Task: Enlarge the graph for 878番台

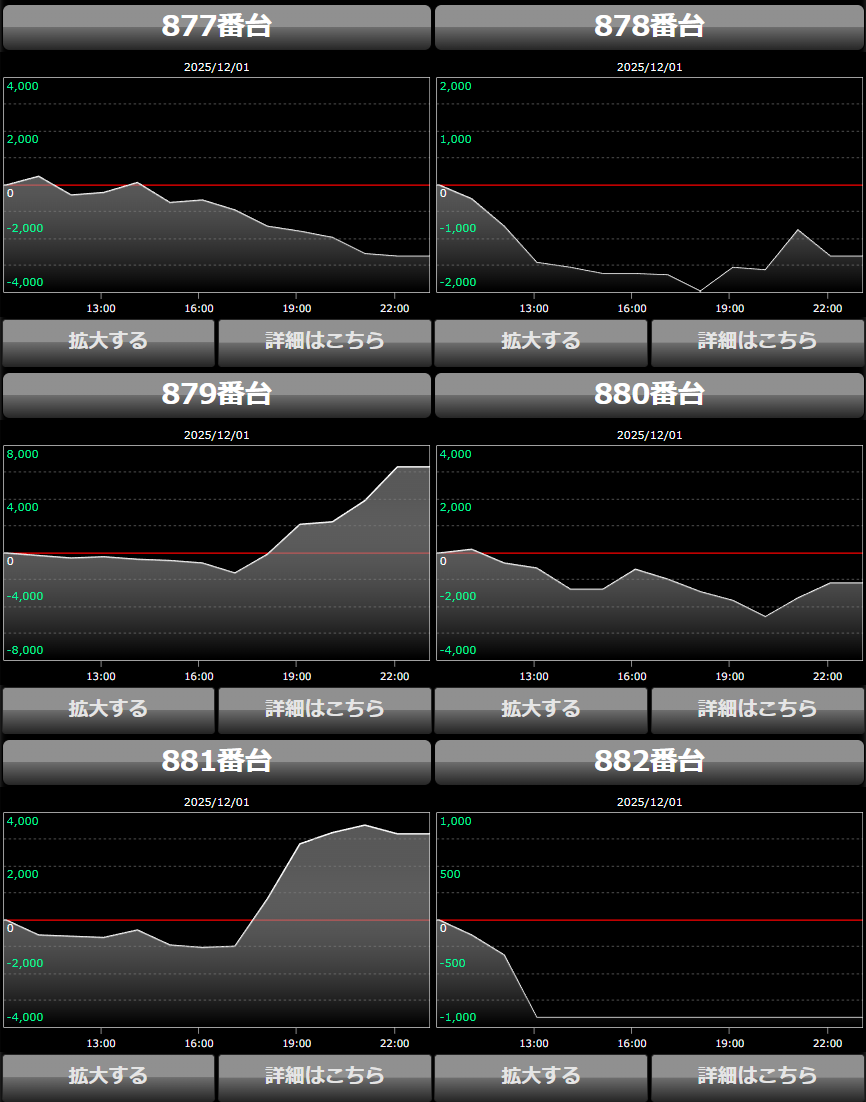Action: [x=541, y=342]
